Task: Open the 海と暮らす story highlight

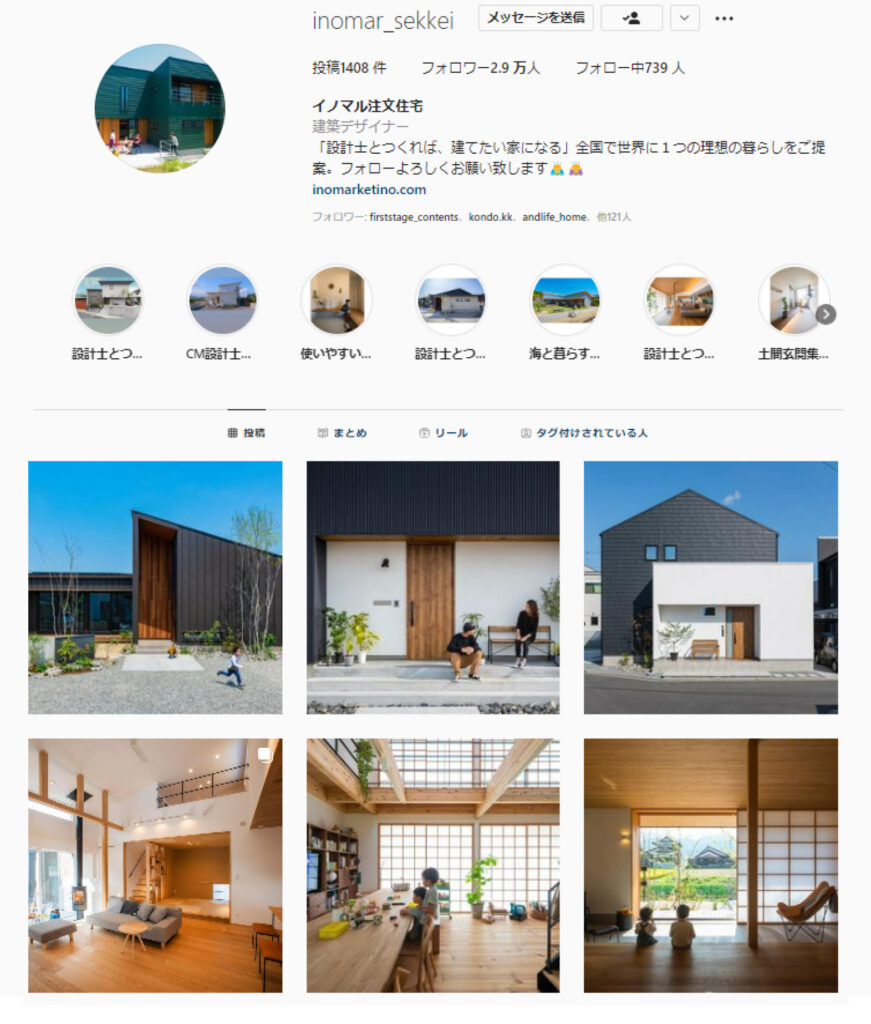Action: [564, 300]
